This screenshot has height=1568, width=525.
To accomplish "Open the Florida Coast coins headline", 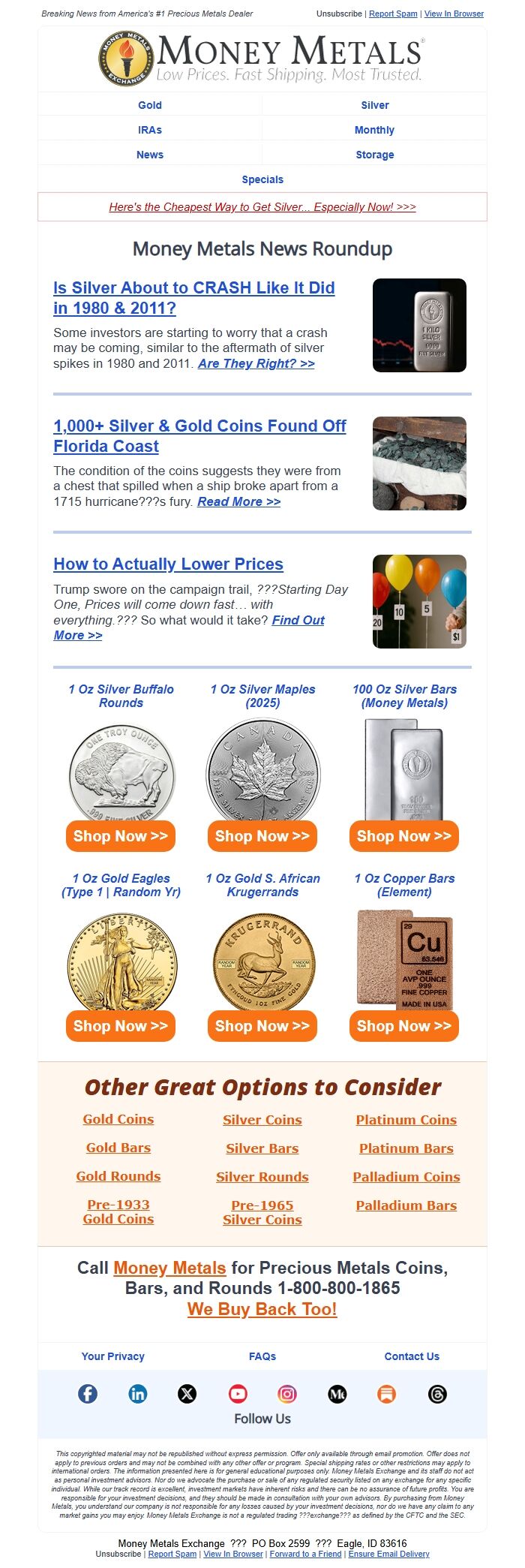I will [x=199, y=436].
